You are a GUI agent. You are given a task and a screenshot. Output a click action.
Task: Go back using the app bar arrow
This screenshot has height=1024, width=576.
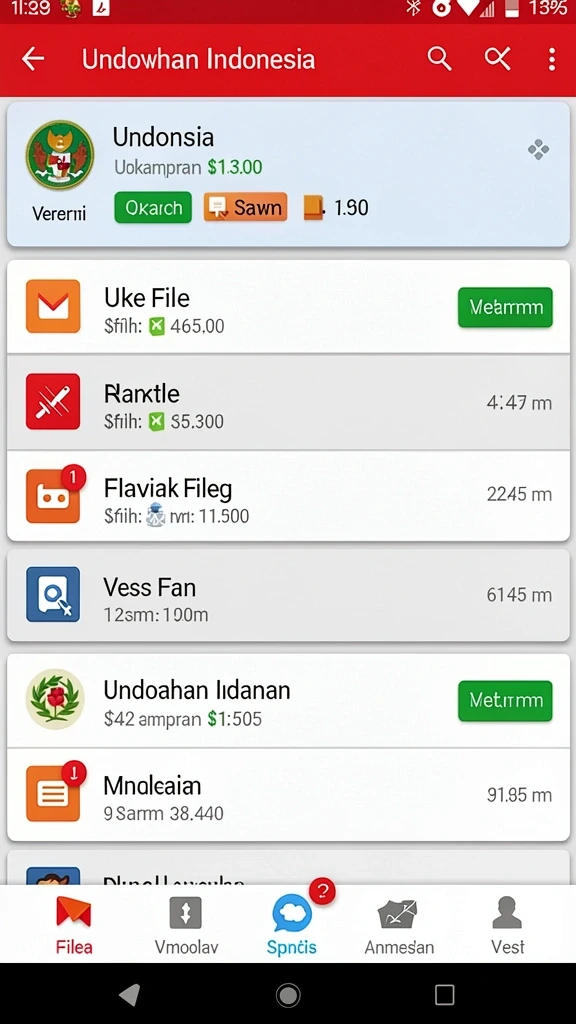pyautogui.click(x=33, y=59)
